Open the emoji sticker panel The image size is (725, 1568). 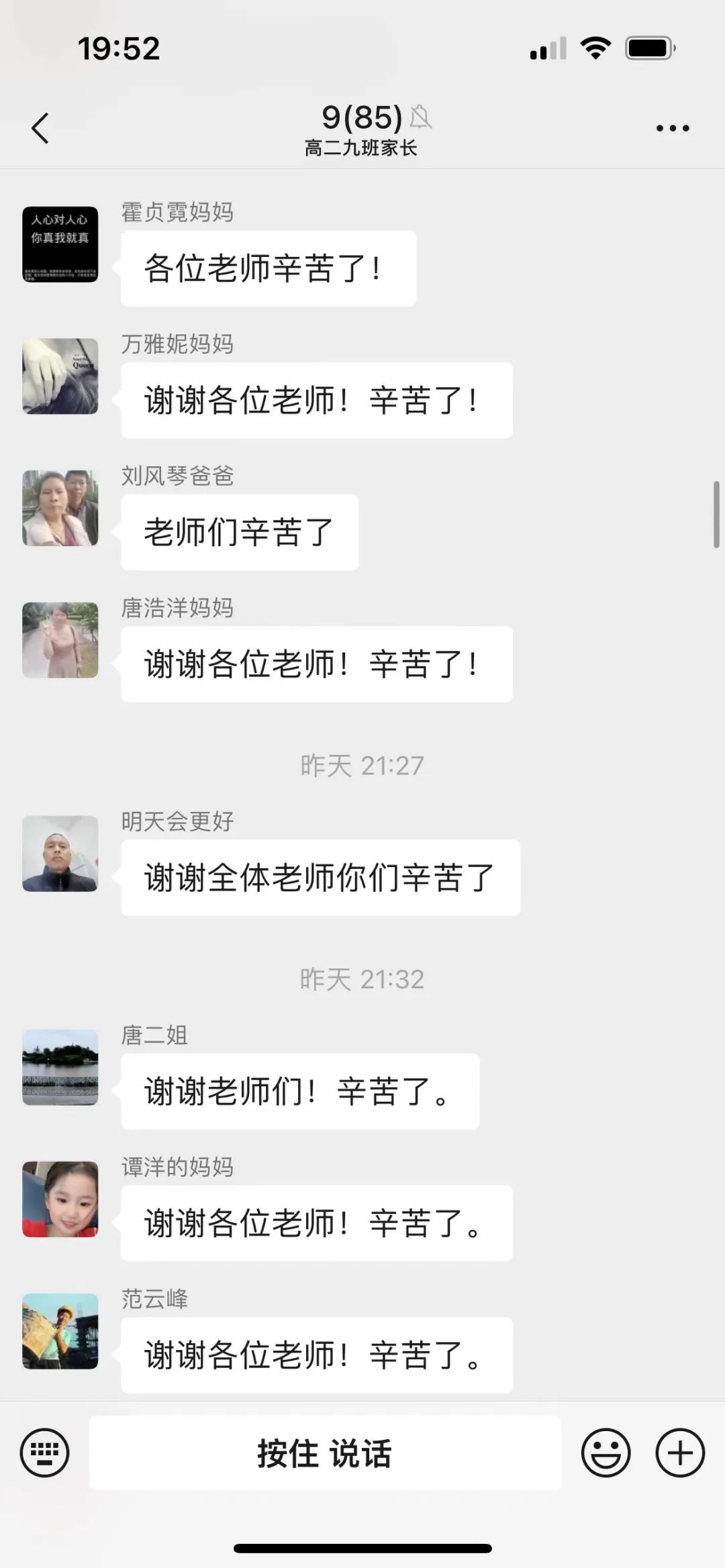(606, 1453)
